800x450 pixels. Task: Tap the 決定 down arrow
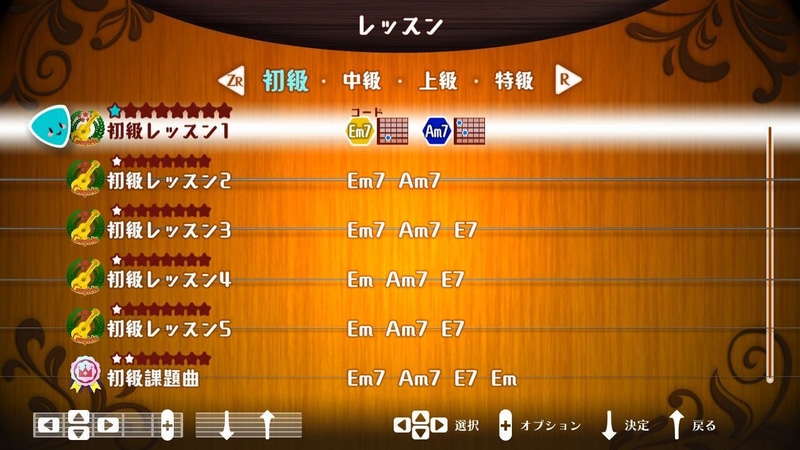[608, 424]
